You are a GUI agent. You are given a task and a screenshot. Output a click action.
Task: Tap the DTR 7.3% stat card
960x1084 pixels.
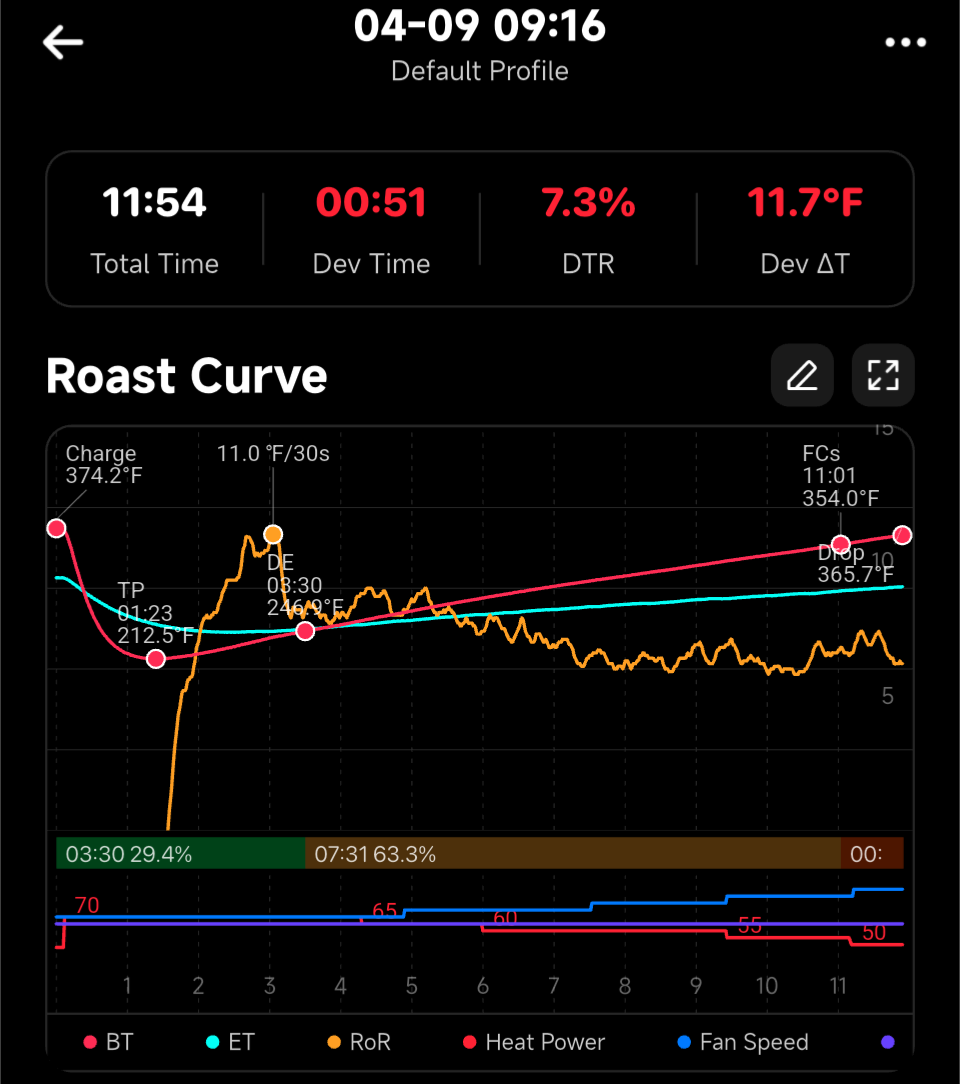coord(588,225)
